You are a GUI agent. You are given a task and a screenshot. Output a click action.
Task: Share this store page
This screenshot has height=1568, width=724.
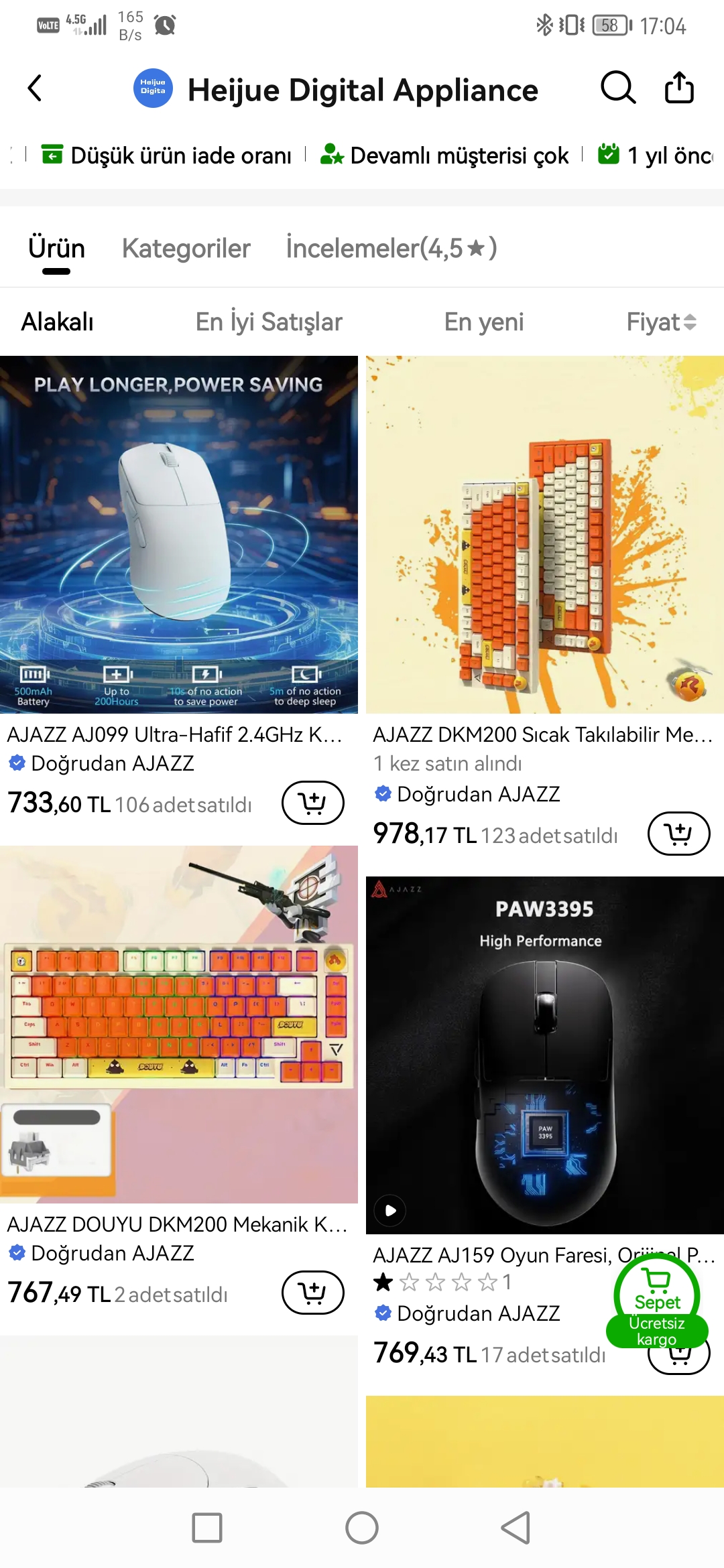(x=678, y=88)
